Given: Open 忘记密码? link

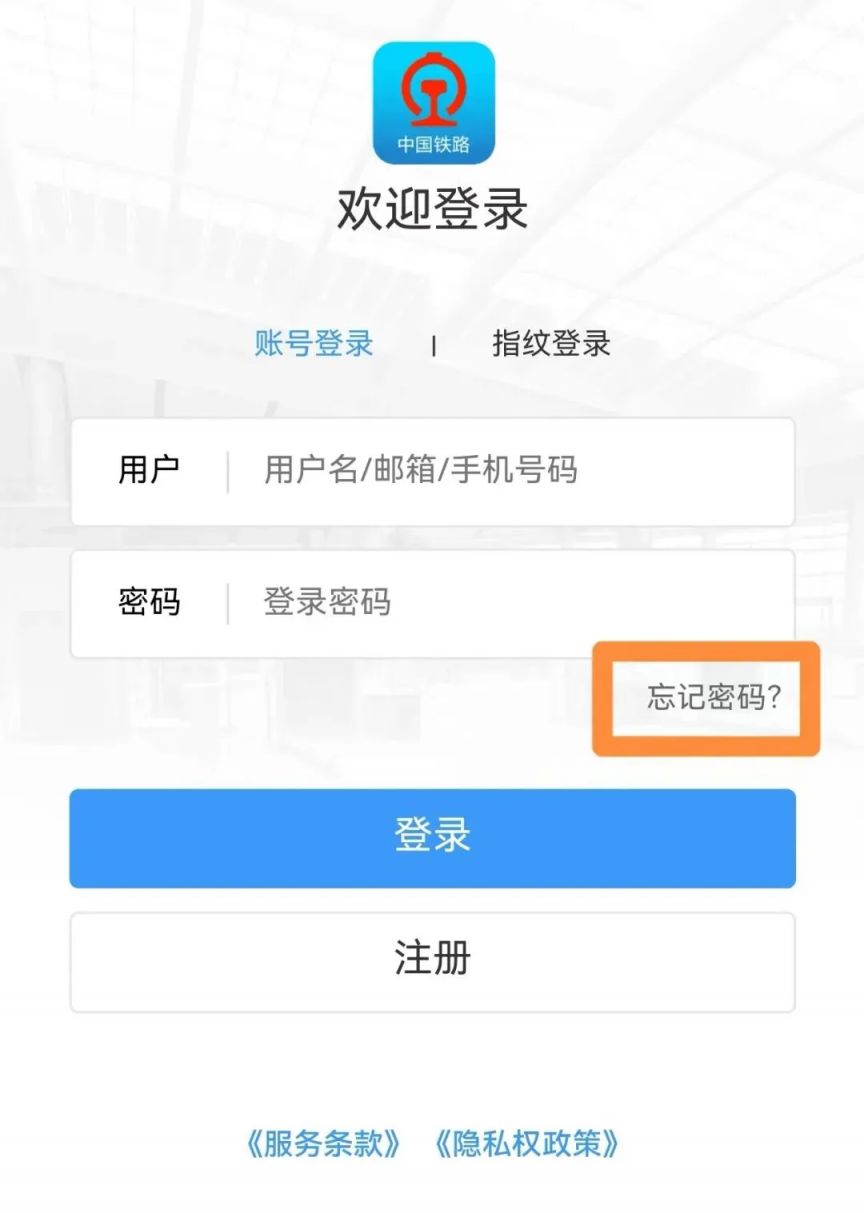Looking at the screenshot, I should pos(713,698).
